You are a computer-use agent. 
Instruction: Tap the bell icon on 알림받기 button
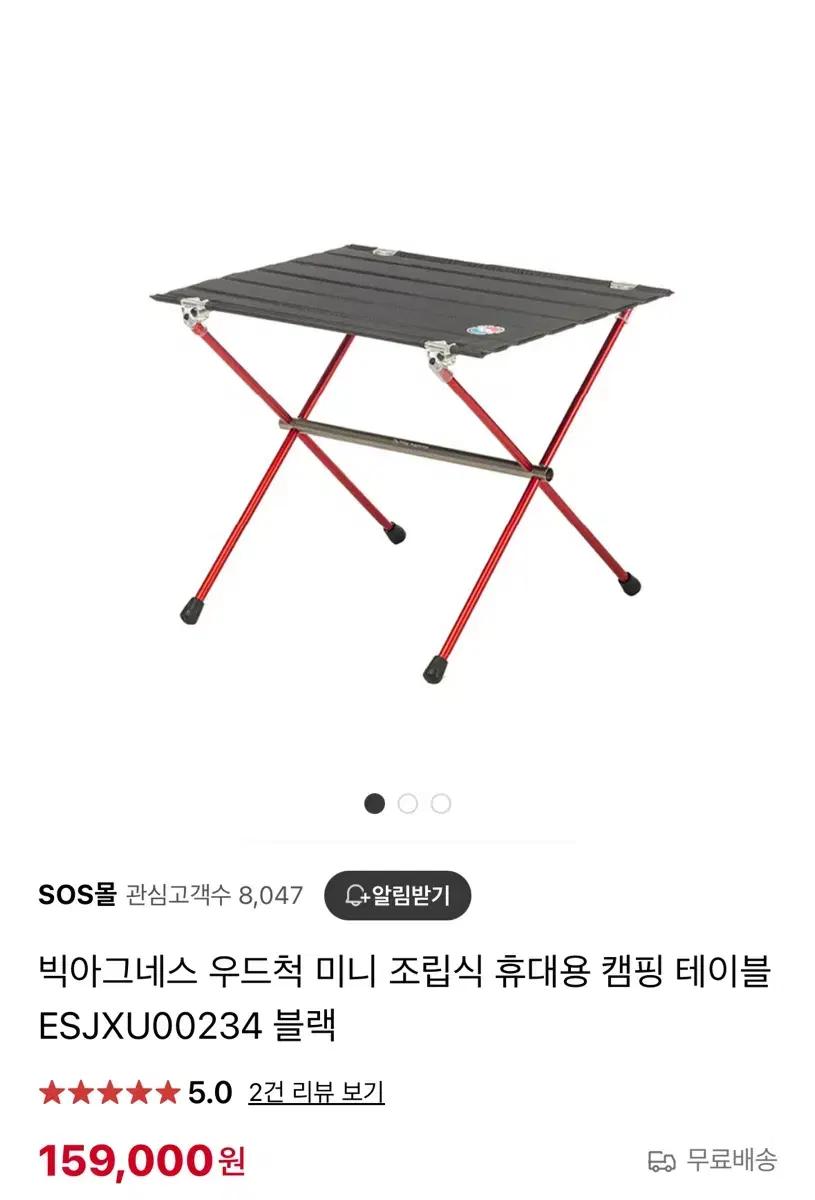[x=355, y=895]
